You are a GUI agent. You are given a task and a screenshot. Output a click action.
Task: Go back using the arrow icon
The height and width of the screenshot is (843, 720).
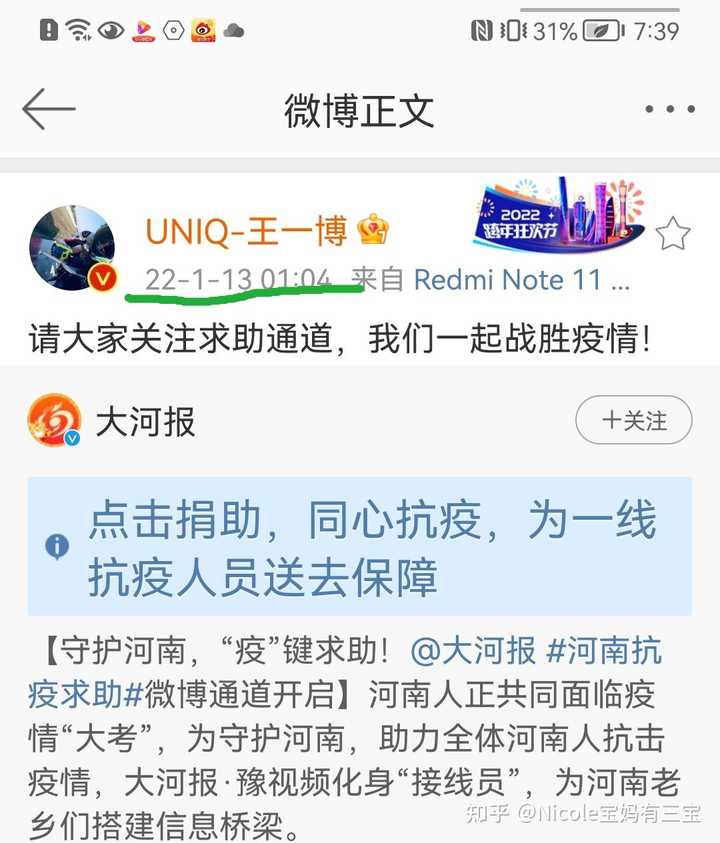[48, 110]
